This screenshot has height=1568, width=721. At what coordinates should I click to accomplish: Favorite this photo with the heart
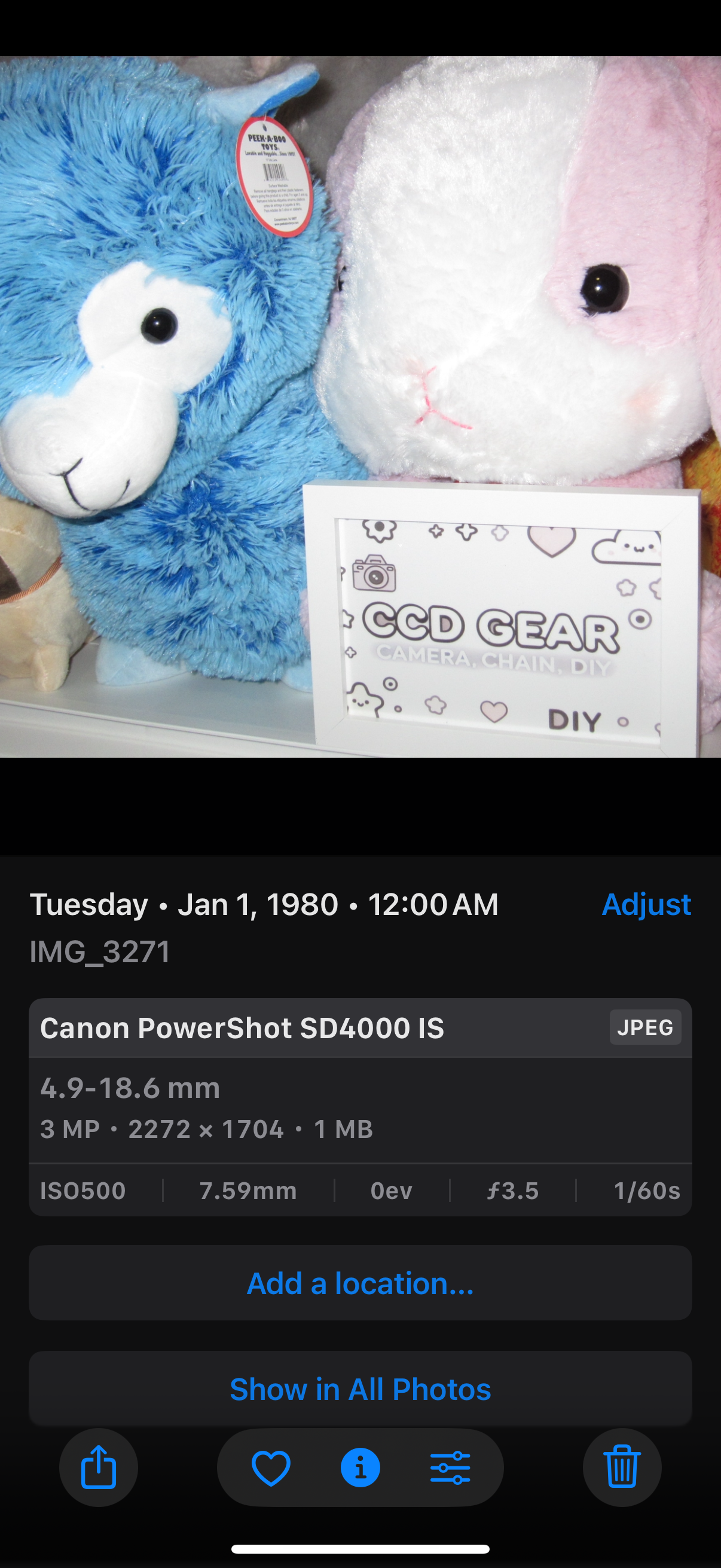click(x=271, y=1468)
